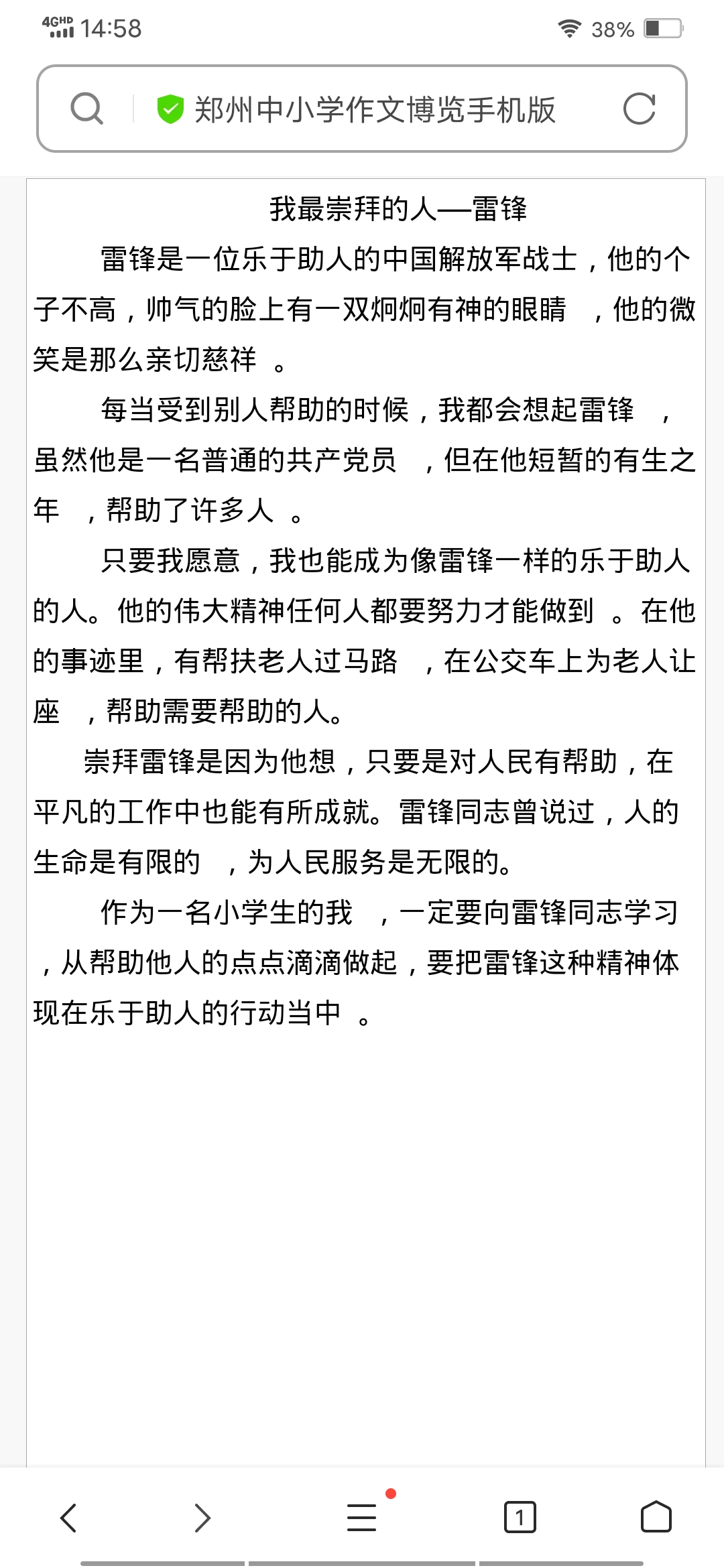Tap the search magnifier icon
The image size is (724, 1568).
pos(87,109)
